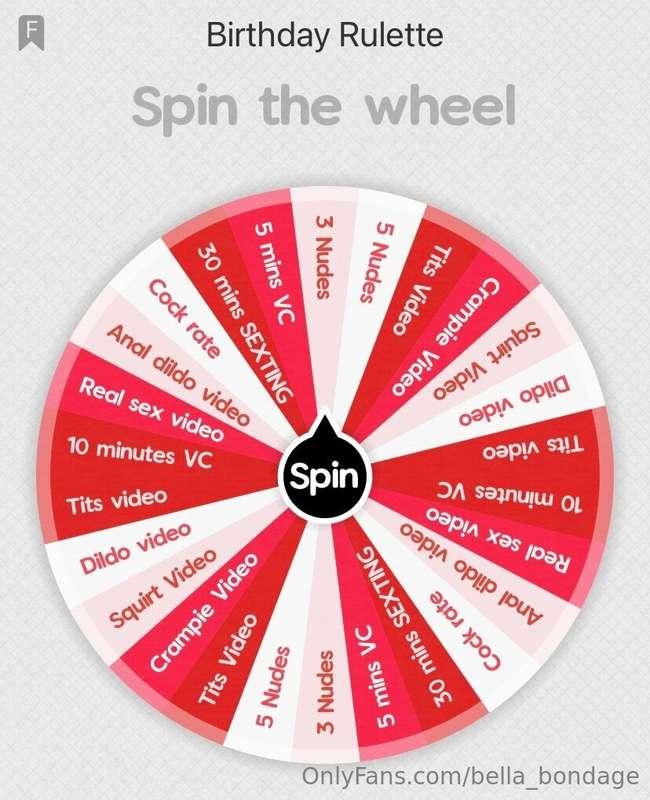Tap the Spin button at wheel center
Screen dimensions: 650x800
322,476
